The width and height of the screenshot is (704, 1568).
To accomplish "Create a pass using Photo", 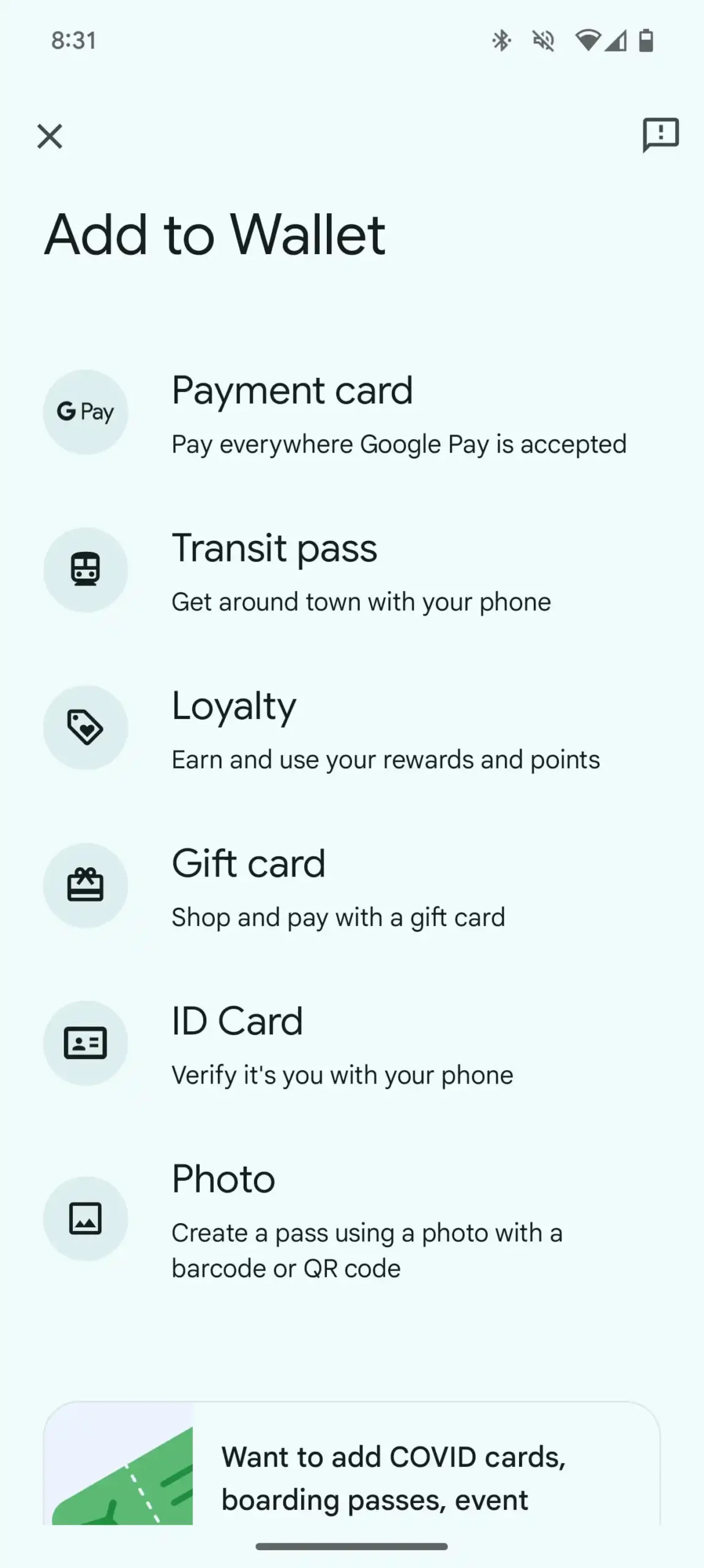I will pyautogui.click(x=352, y=1219).
